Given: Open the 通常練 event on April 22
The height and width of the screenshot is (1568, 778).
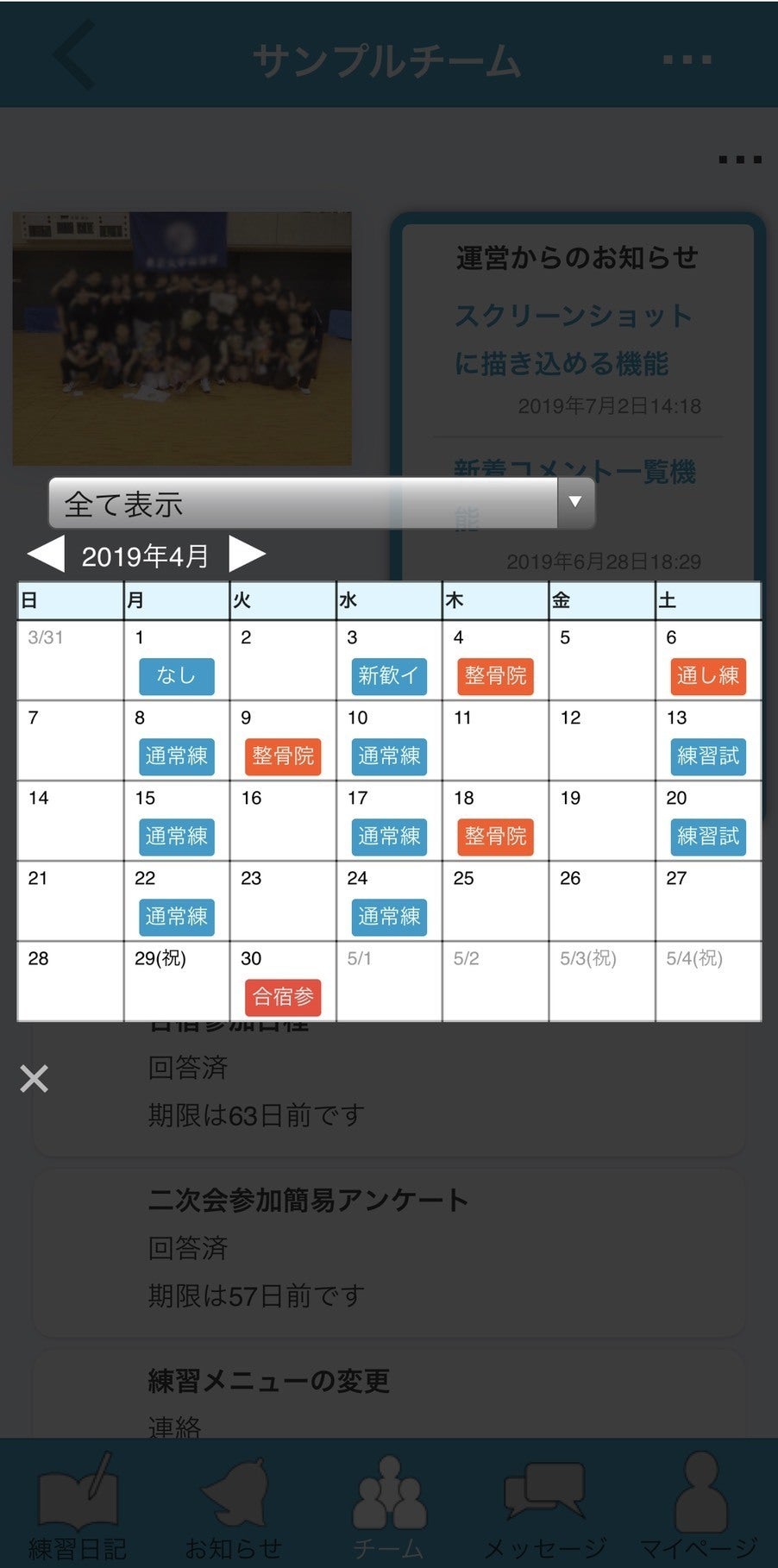Looking at the screenshot, I should (x=176, y=917).
